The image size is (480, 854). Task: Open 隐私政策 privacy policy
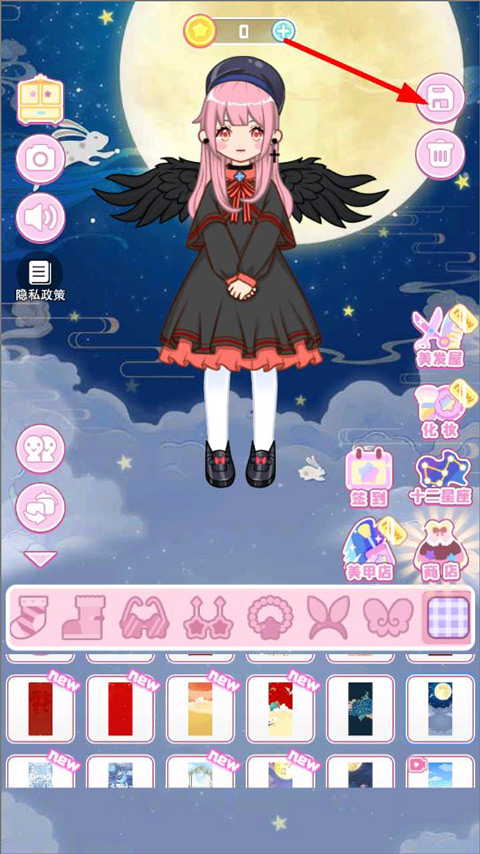(x=40, y=280)
